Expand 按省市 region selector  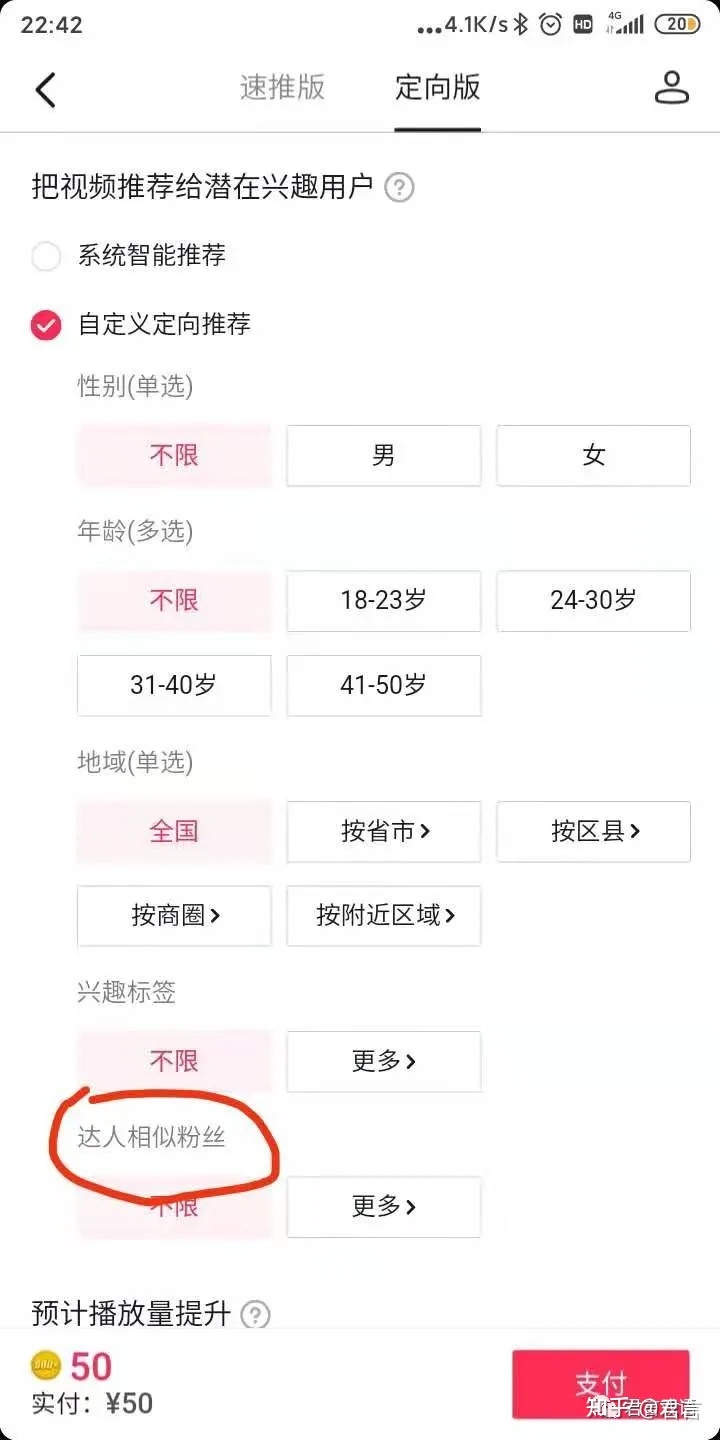[x=384, y=832]
